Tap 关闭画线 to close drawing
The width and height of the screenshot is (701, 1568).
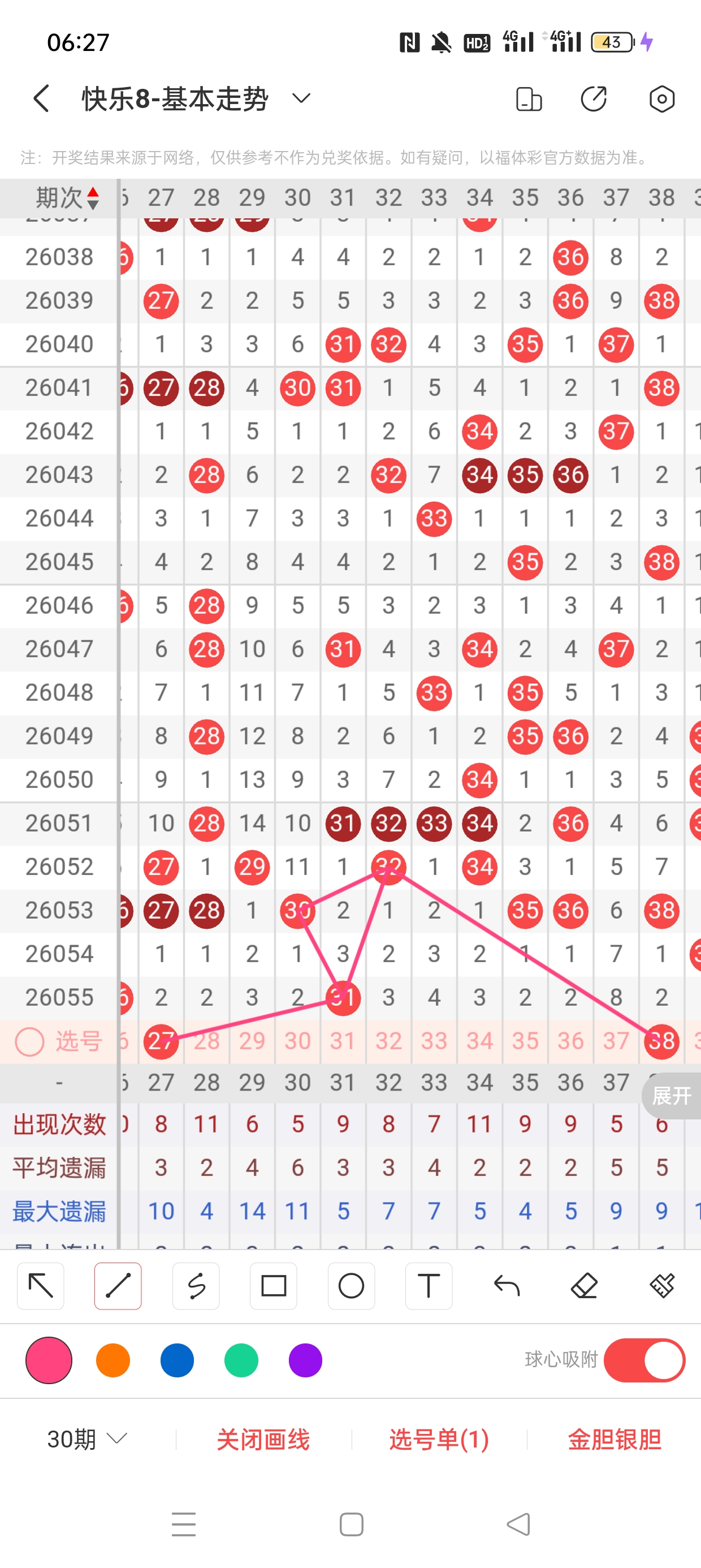pyautogui.click(x=263, y=1439)
